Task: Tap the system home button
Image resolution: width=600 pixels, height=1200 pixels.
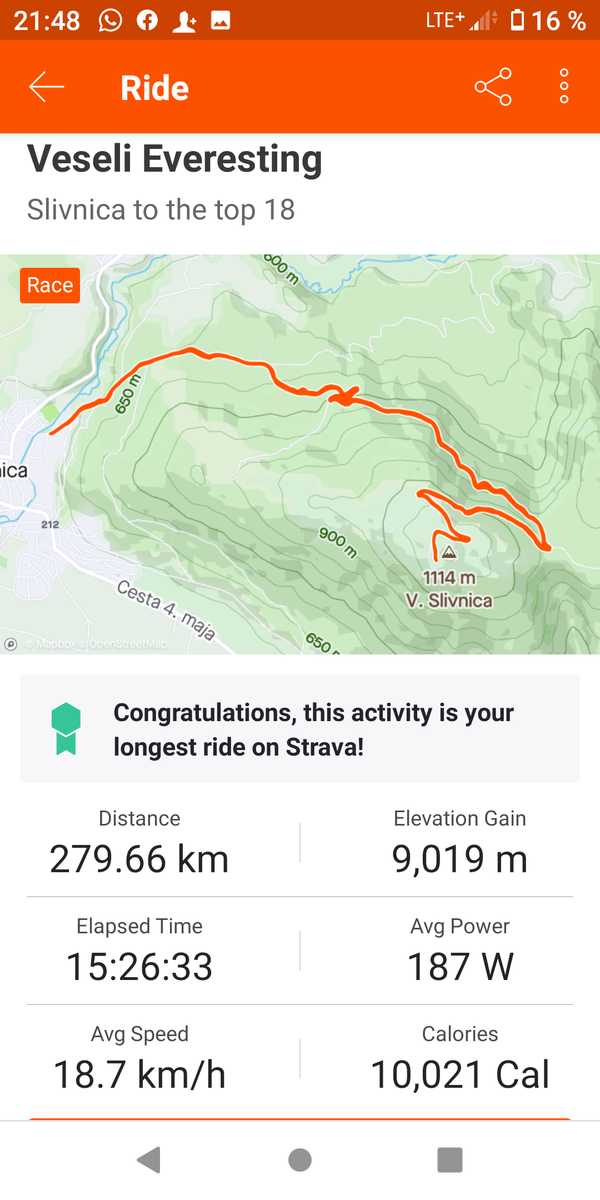Action: pyautogui.click(x=299, y=1160)
